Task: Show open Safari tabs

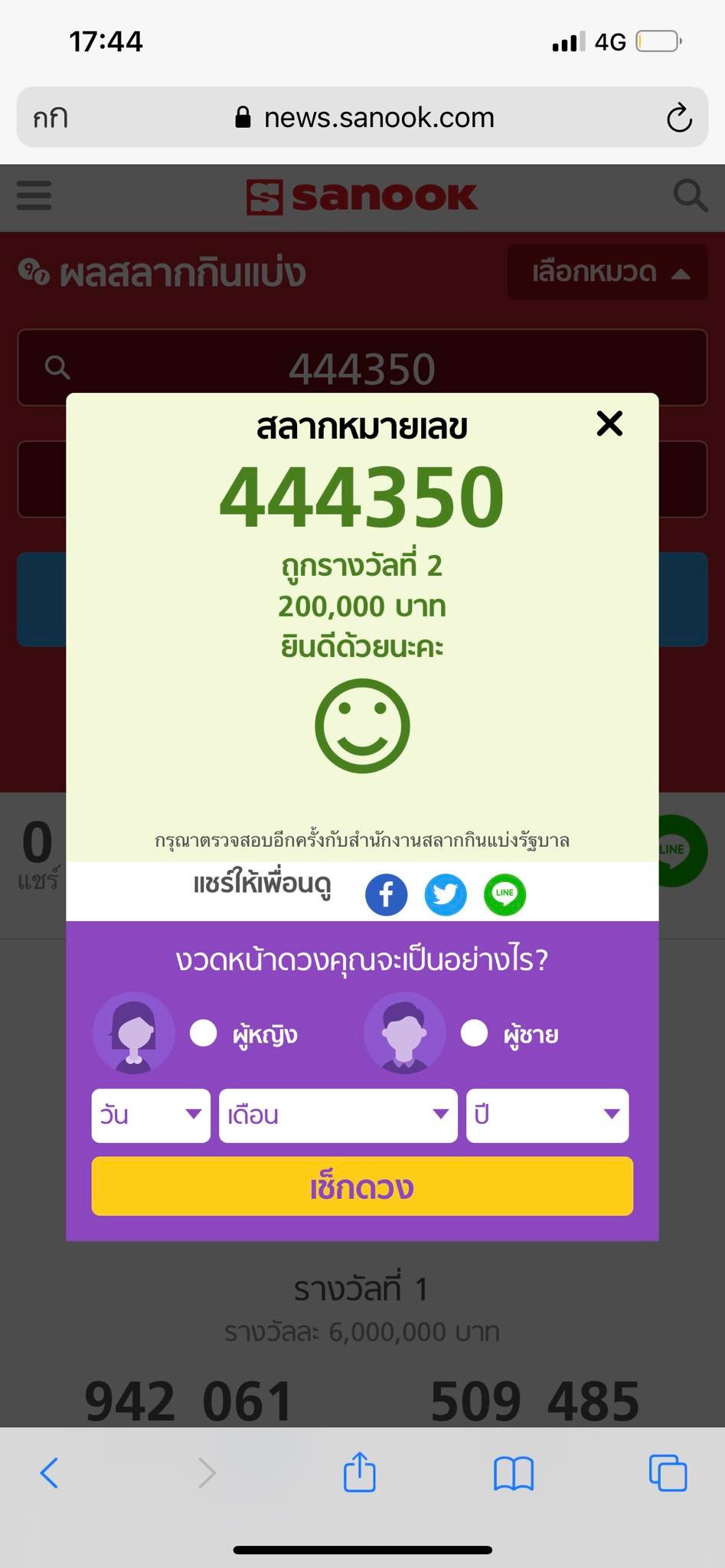Action: tap(668, 1472)
